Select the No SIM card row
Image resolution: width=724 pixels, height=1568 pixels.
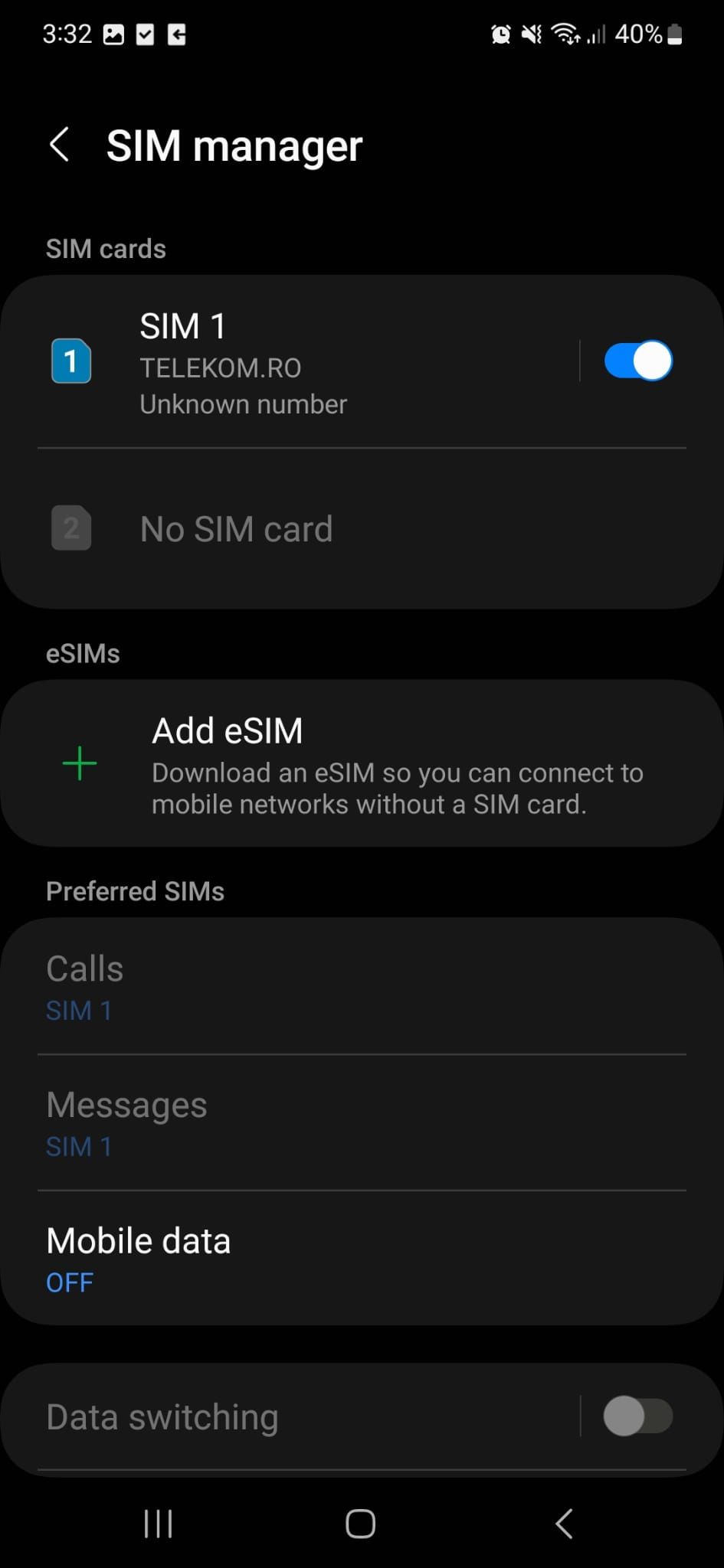pyautogui.click(x=306, y=528)
